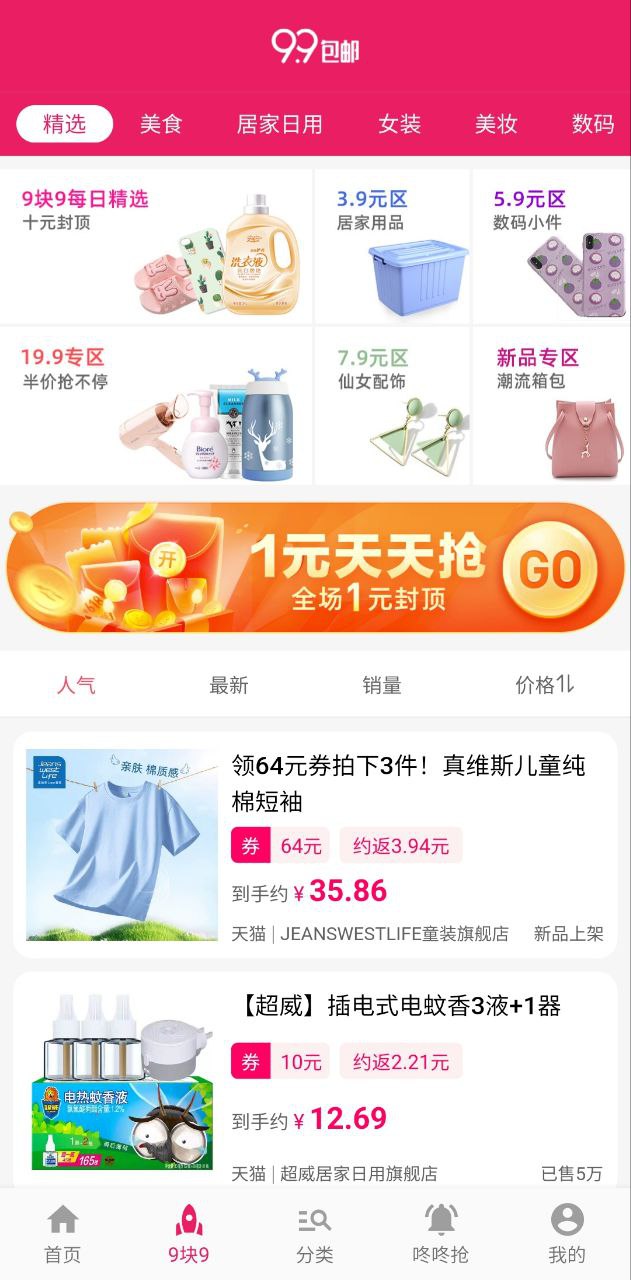Open the 3.9元区 居家用品 tile
This screenshot has height=1280, width=631.
click(x=392, y=245)
